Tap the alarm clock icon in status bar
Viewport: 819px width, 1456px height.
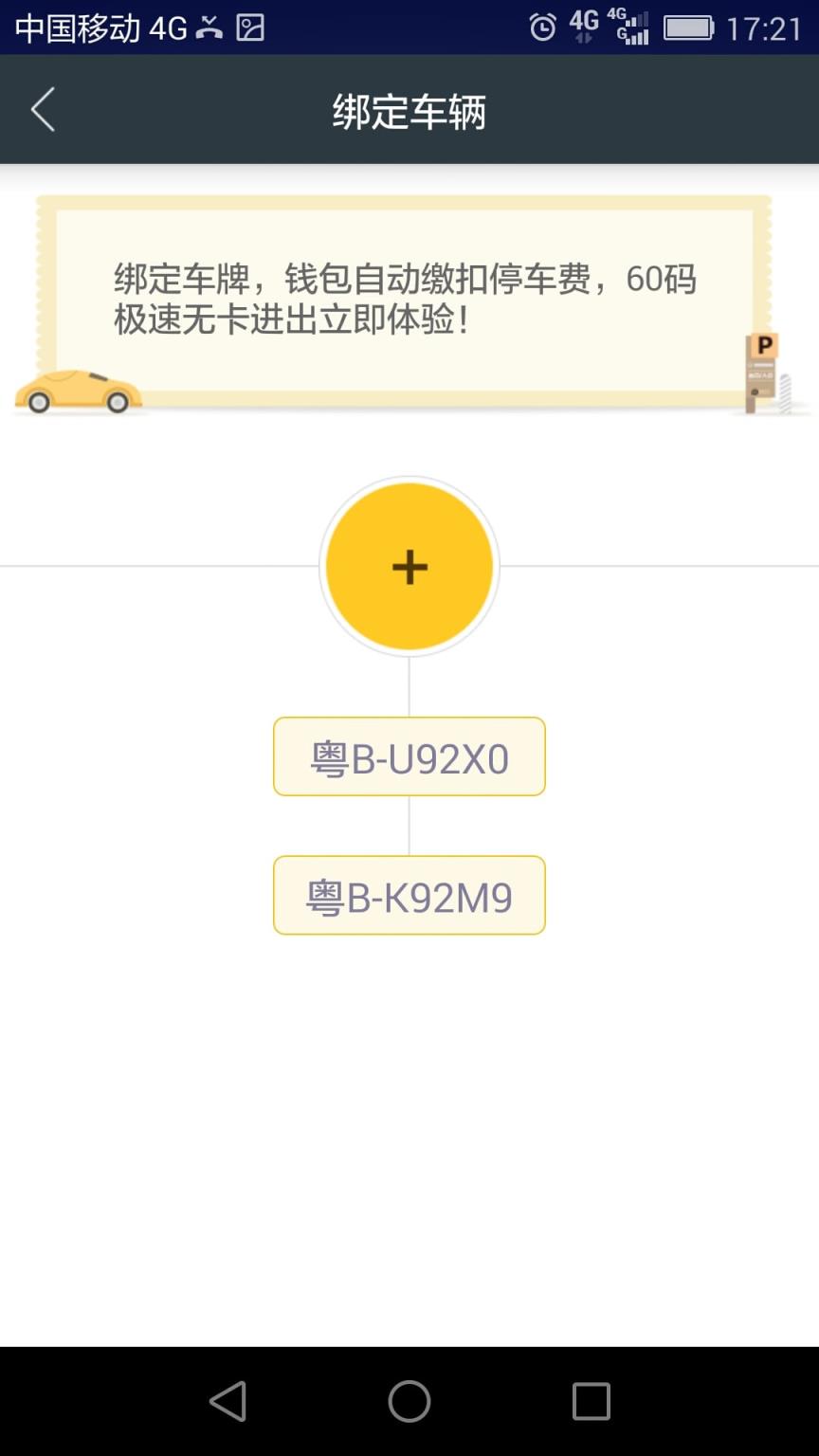coord(543,27)
